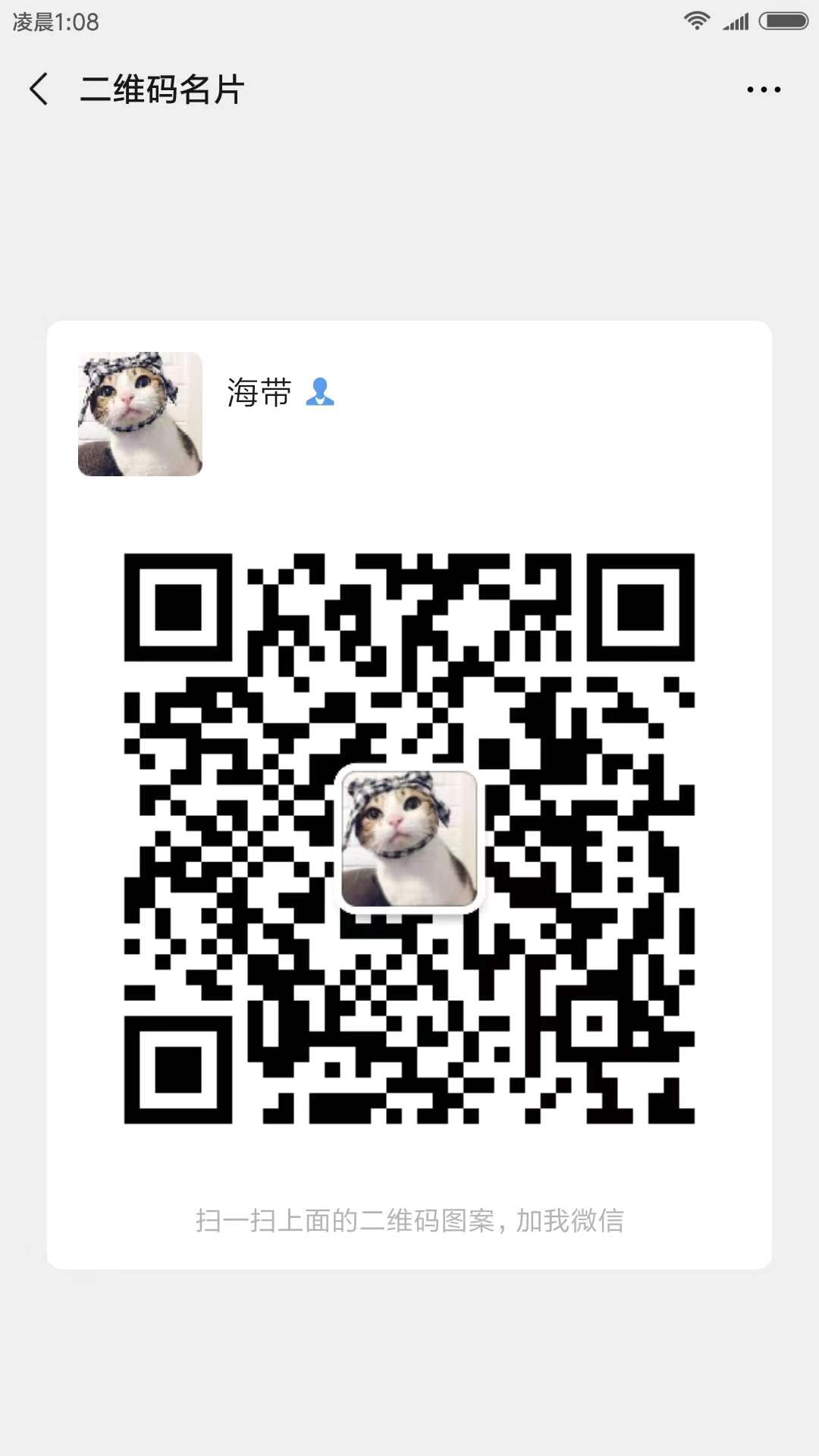Screen dimensions: 819x1456
Task: Open the 二维码名片 title text
Action: (x=163, y=89)
